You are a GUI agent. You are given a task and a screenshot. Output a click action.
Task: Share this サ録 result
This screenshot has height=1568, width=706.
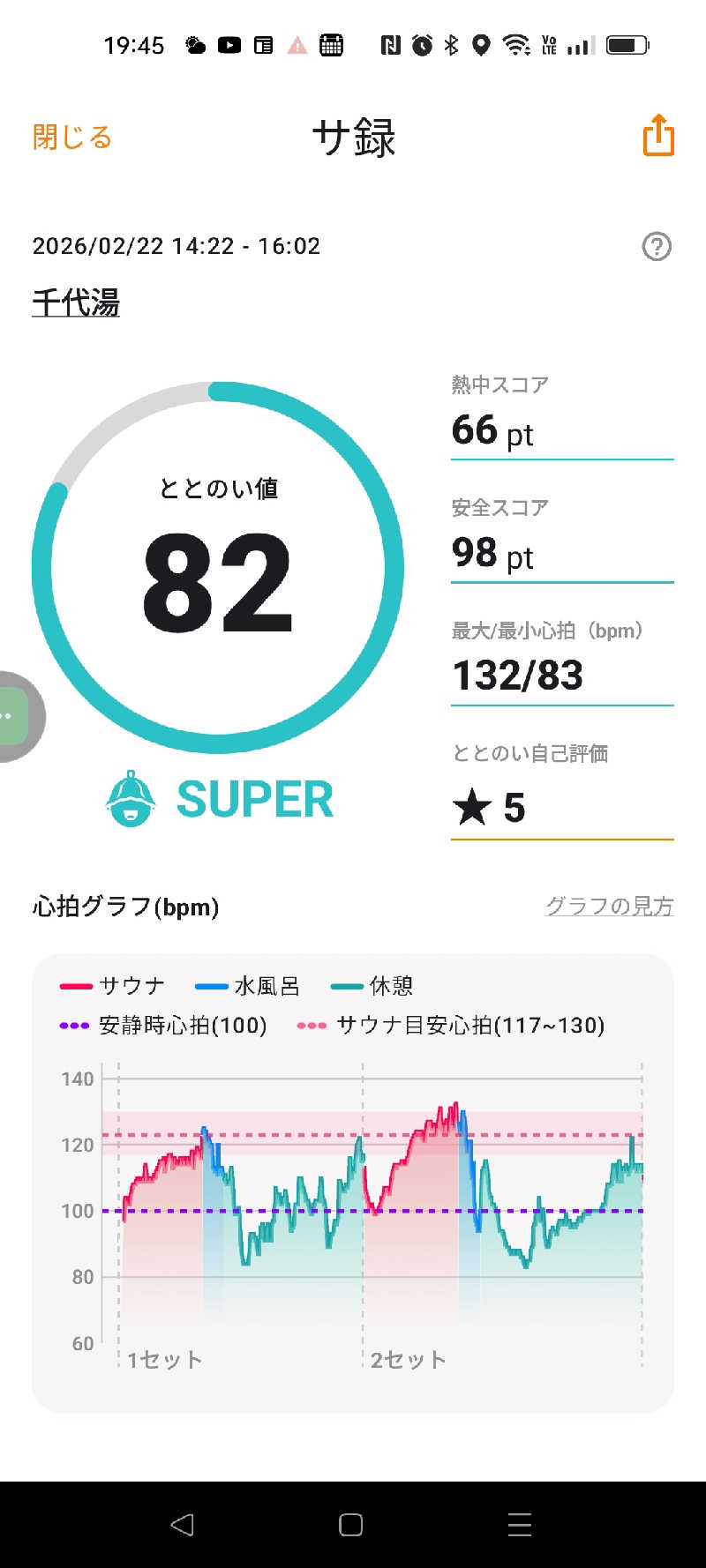pos(658,136)
